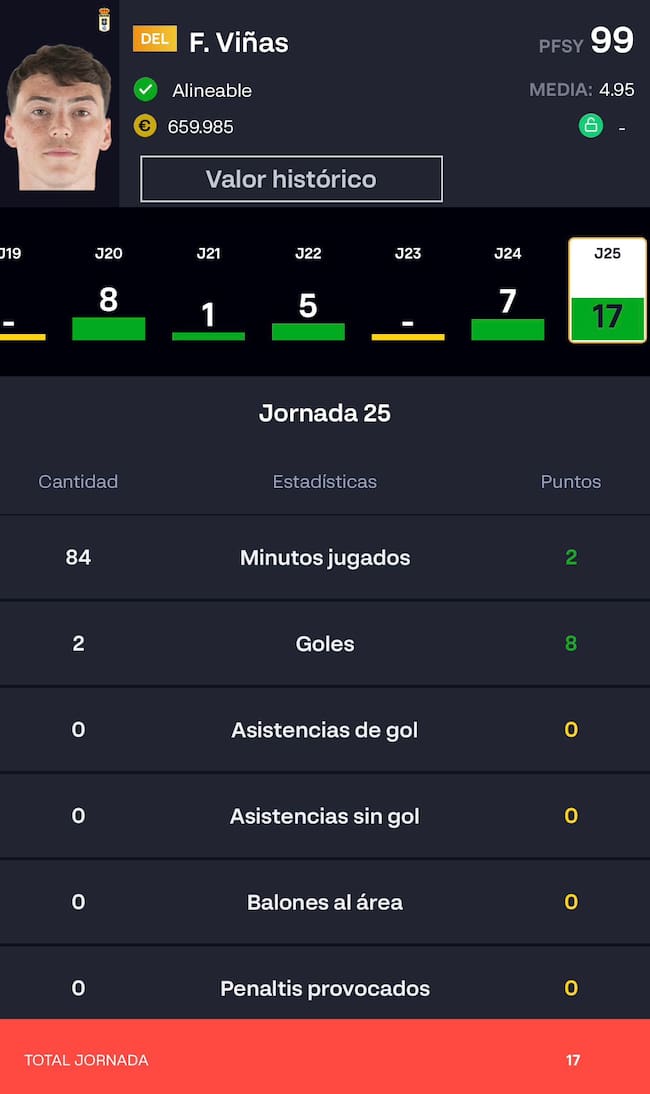The width and height of the screenshot is (650, 1094).
Task: Tap the green unlock clause icon
Action: [591, 126]
